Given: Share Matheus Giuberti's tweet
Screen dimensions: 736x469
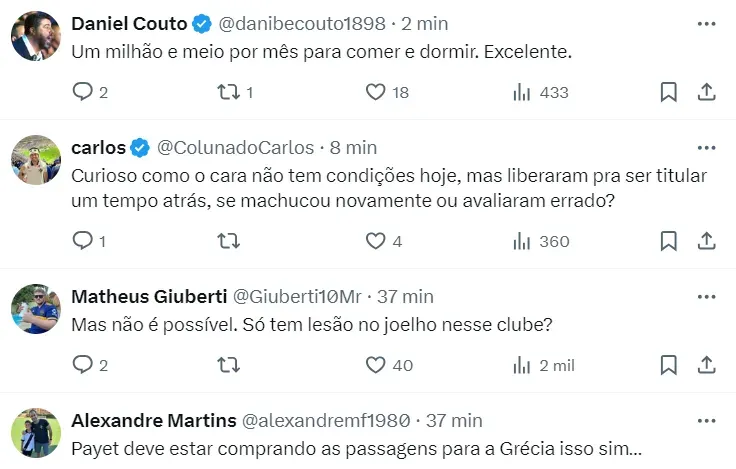Looking at the screenshot, I should [x=706, y=365].
